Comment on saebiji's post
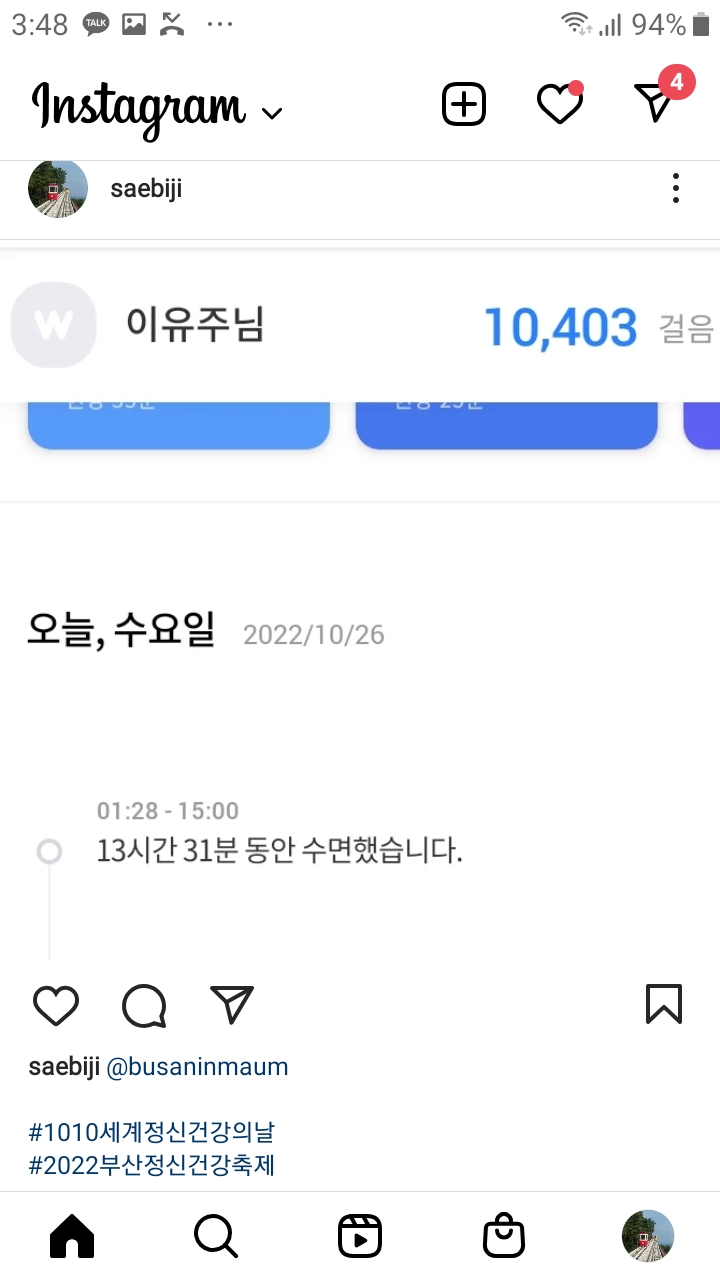 pos(144,1005)
